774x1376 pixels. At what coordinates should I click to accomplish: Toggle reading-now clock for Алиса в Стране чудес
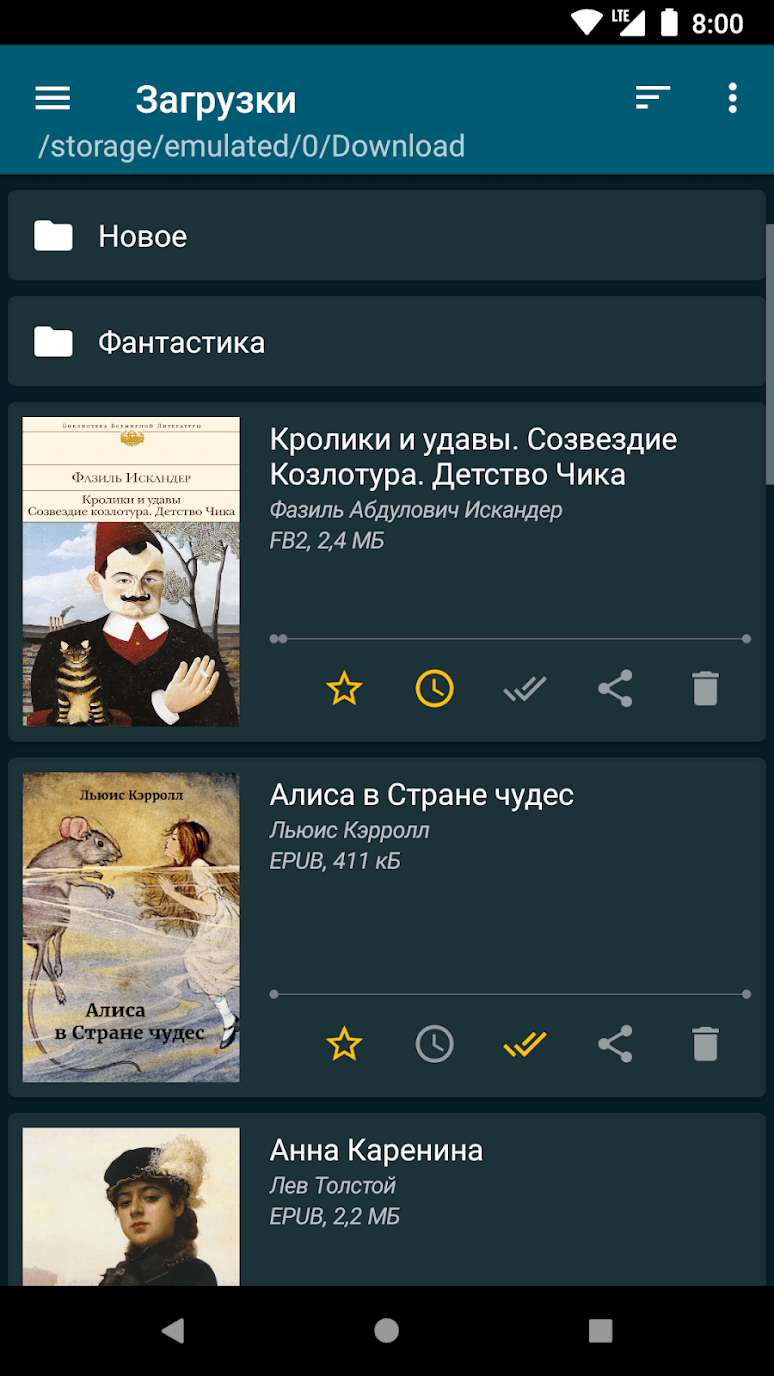[434, 1045]
